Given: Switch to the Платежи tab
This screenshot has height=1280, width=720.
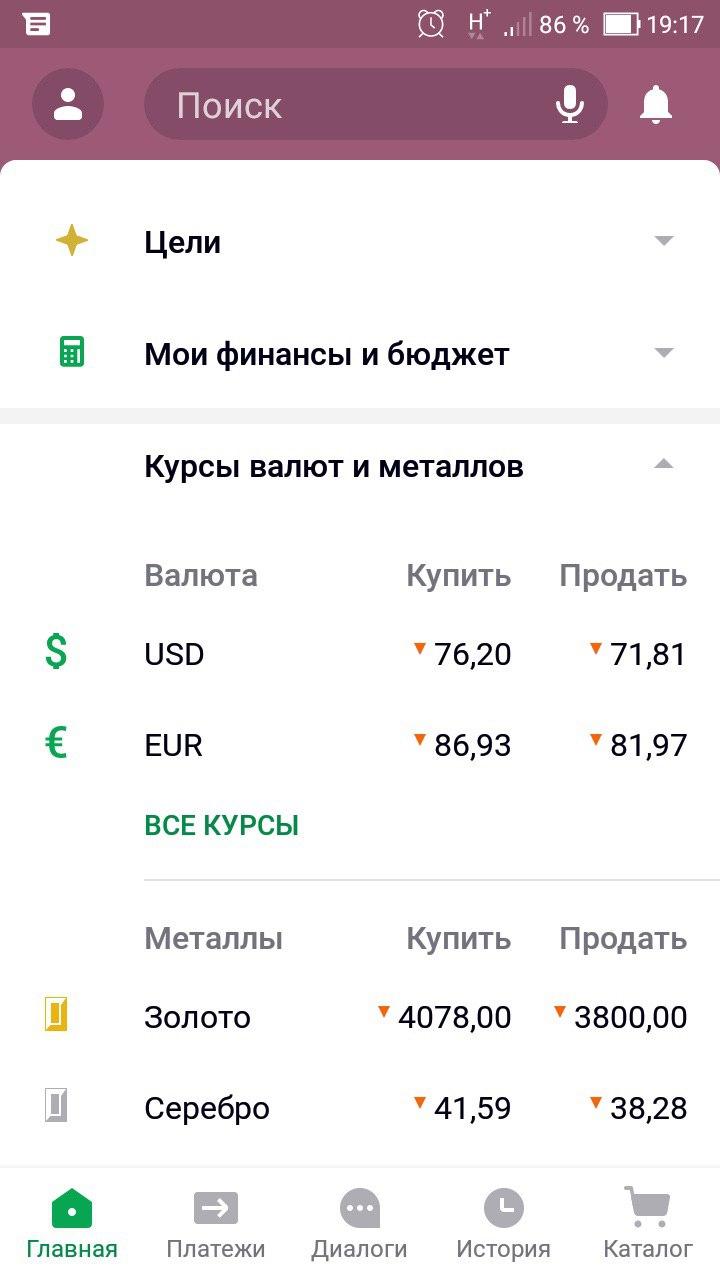Looking at the screenshot, I should [216, 1224].
